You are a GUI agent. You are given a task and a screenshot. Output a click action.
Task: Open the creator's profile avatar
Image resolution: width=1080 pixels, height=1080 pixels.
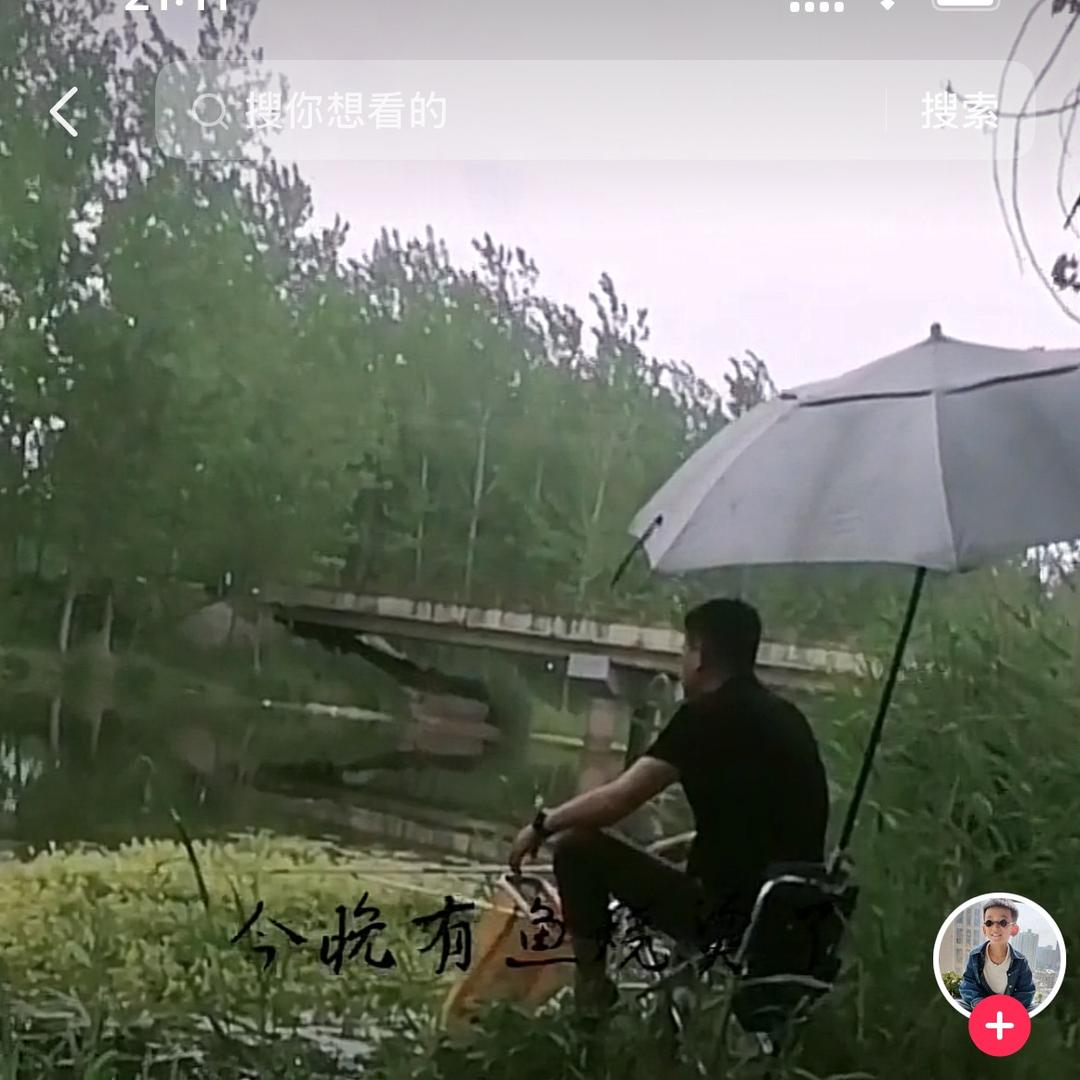tap(998, 955)
